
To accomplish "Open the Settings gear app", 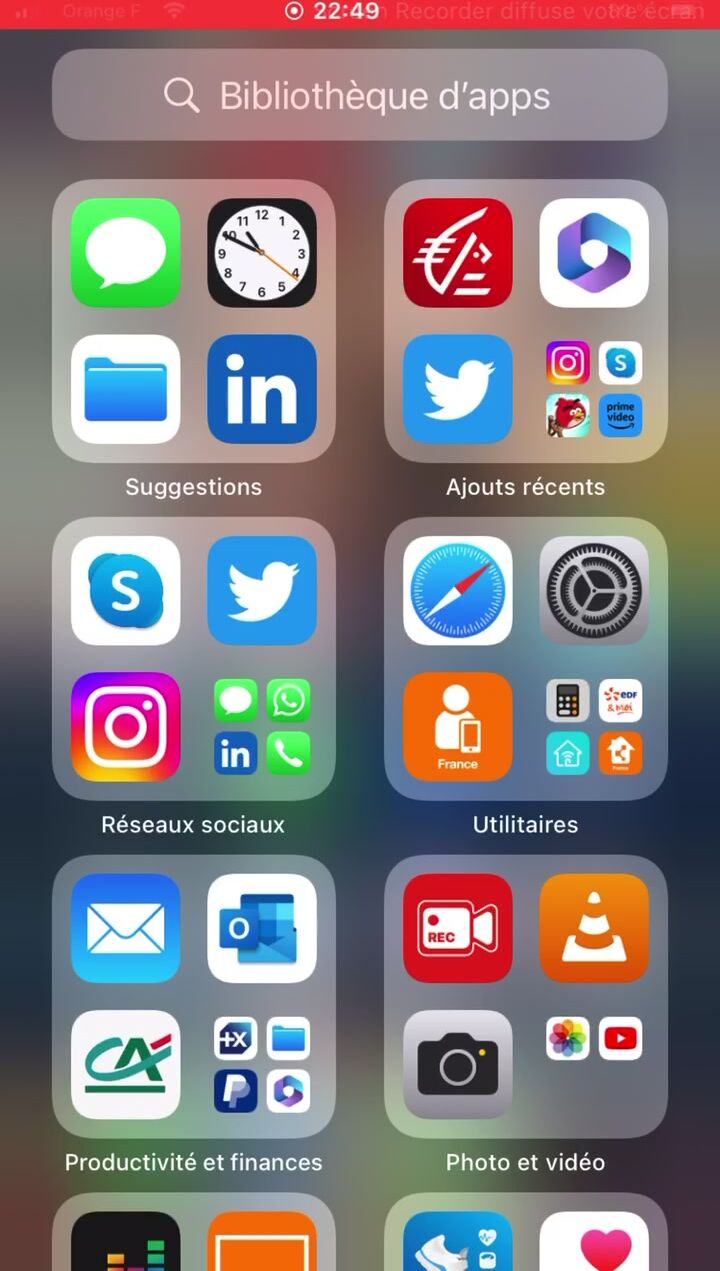I will (x=594, y=590).
